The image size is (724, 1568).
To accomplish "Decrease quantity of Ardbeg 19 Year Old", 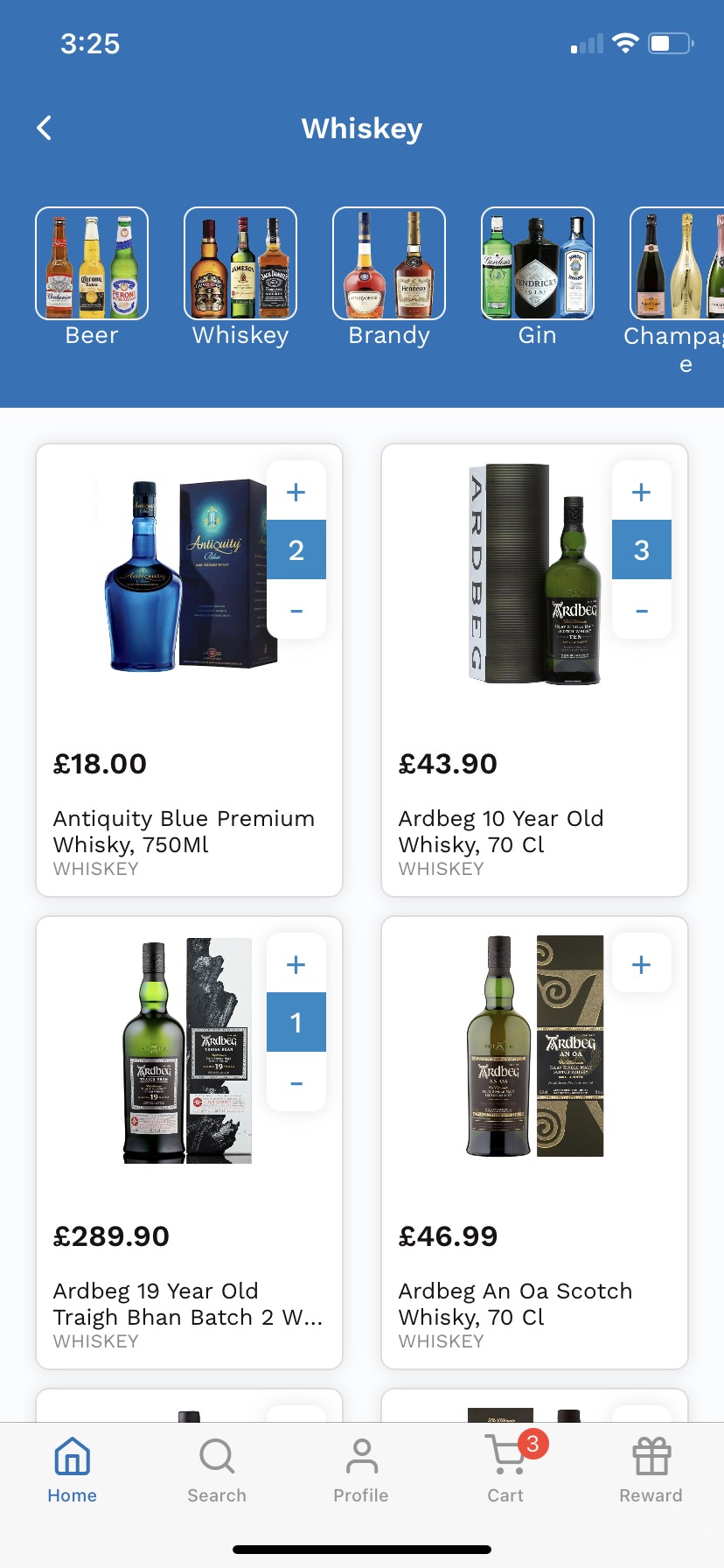I will coord(296,1083).
